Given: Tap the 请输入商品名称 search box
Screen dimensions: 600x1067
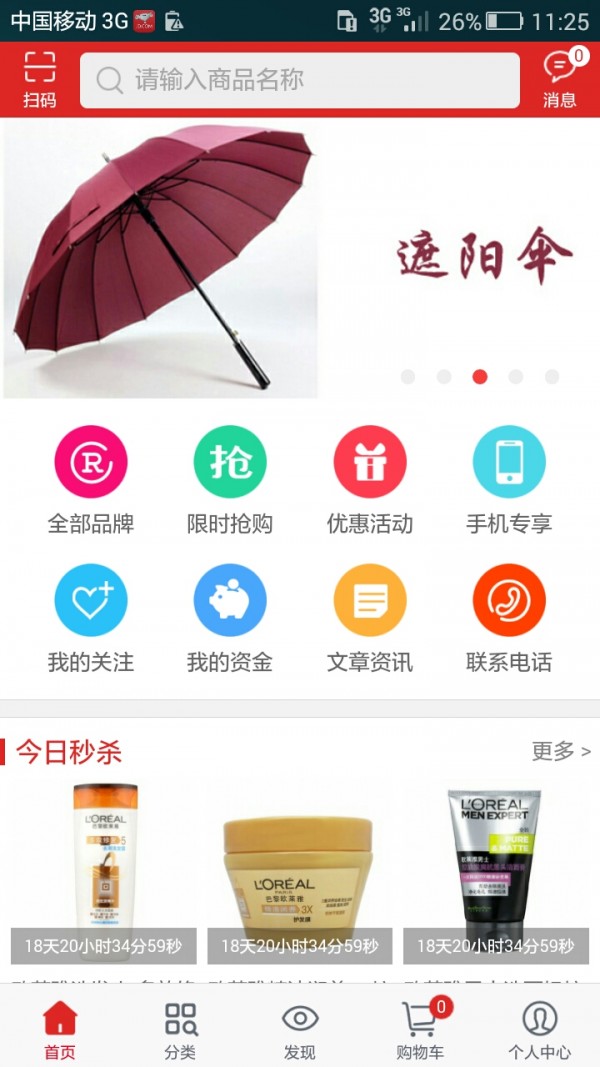Looking at the screenshot, I should click(300, 80).
